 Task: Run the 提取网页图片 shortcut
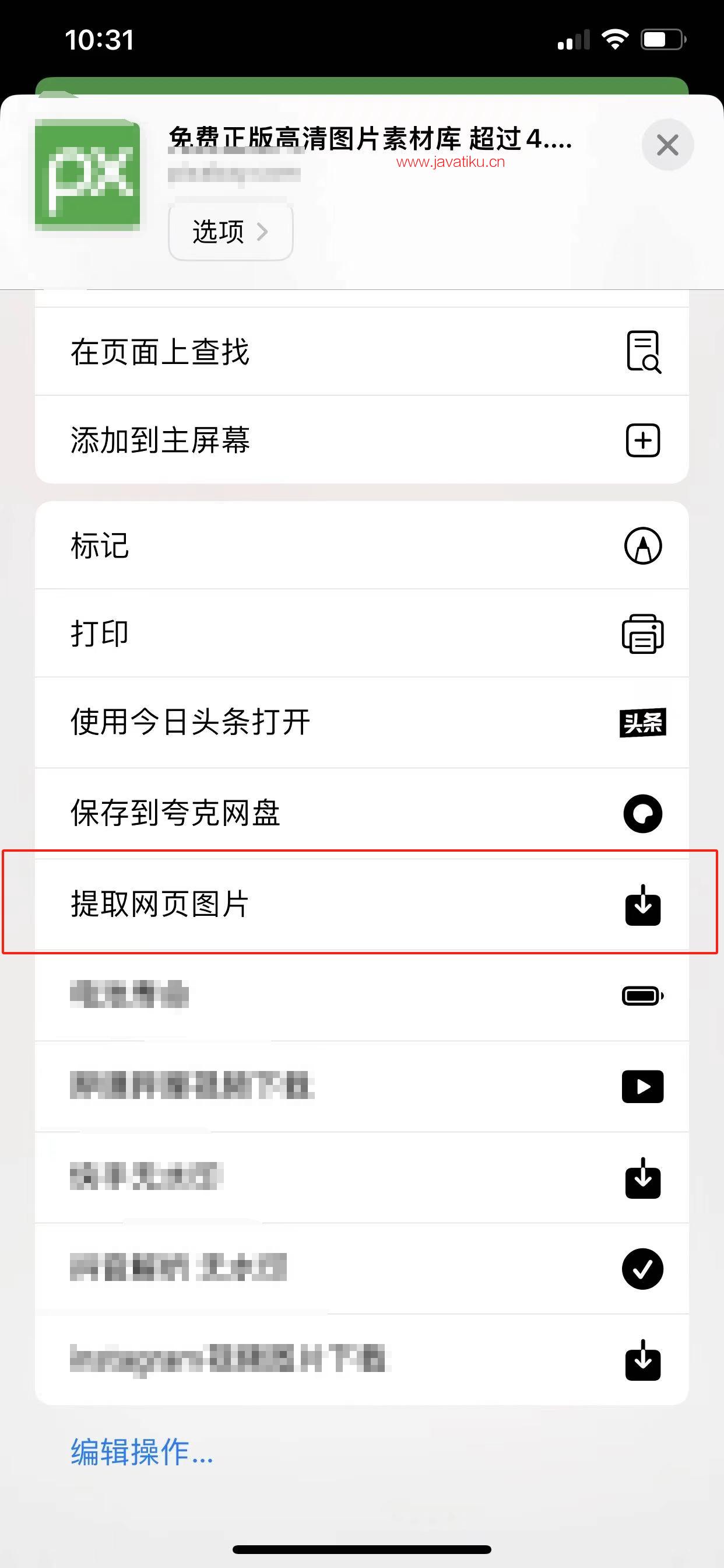point(361,904)
